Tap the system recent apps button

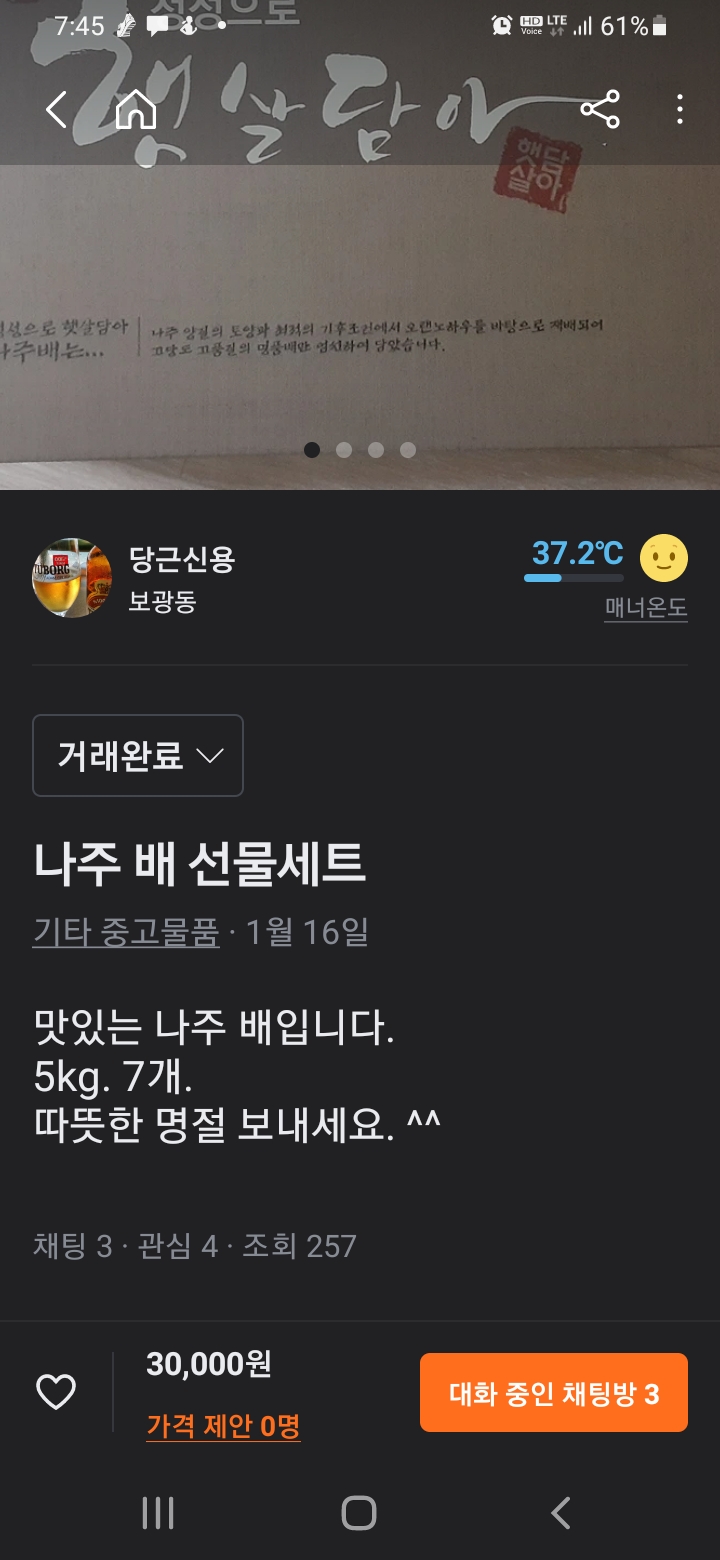(158, 1513)
